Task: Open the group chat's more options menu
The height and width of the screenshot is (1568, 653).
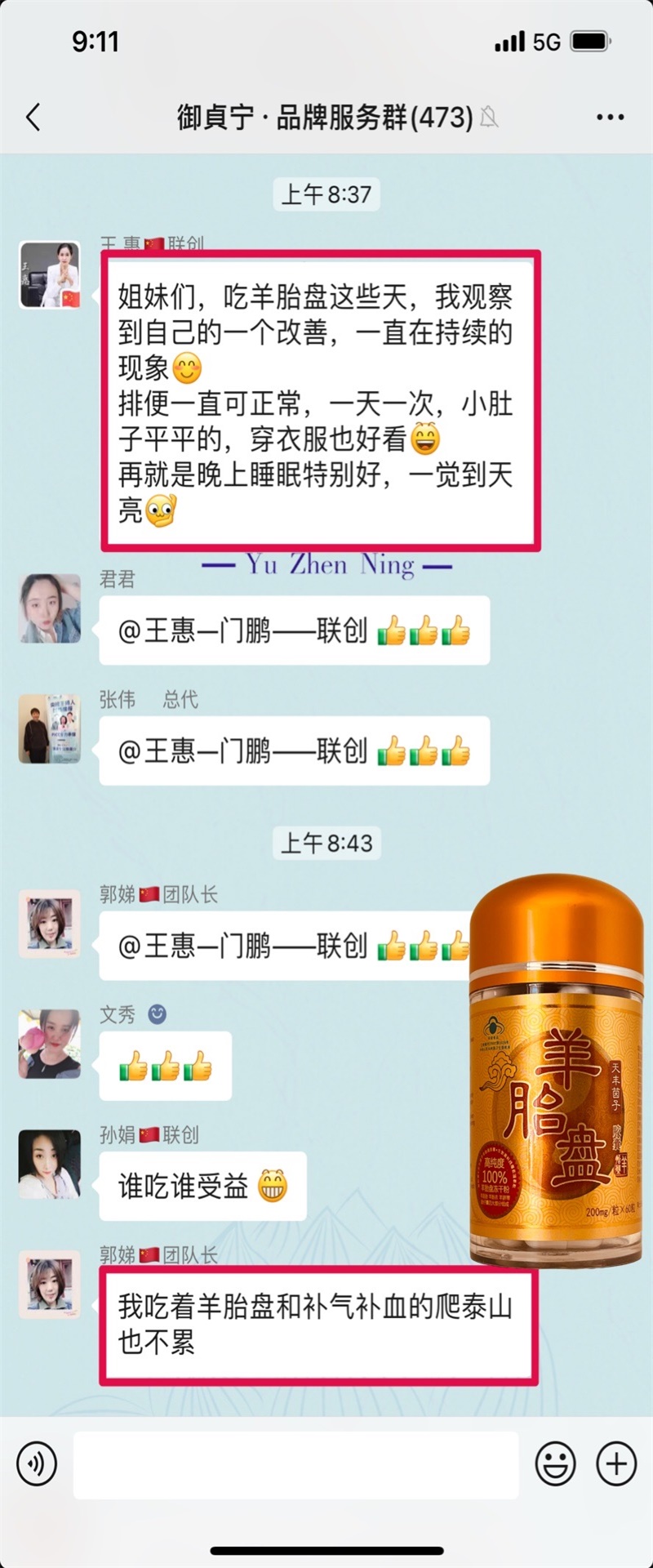Action: coord(610,118)
